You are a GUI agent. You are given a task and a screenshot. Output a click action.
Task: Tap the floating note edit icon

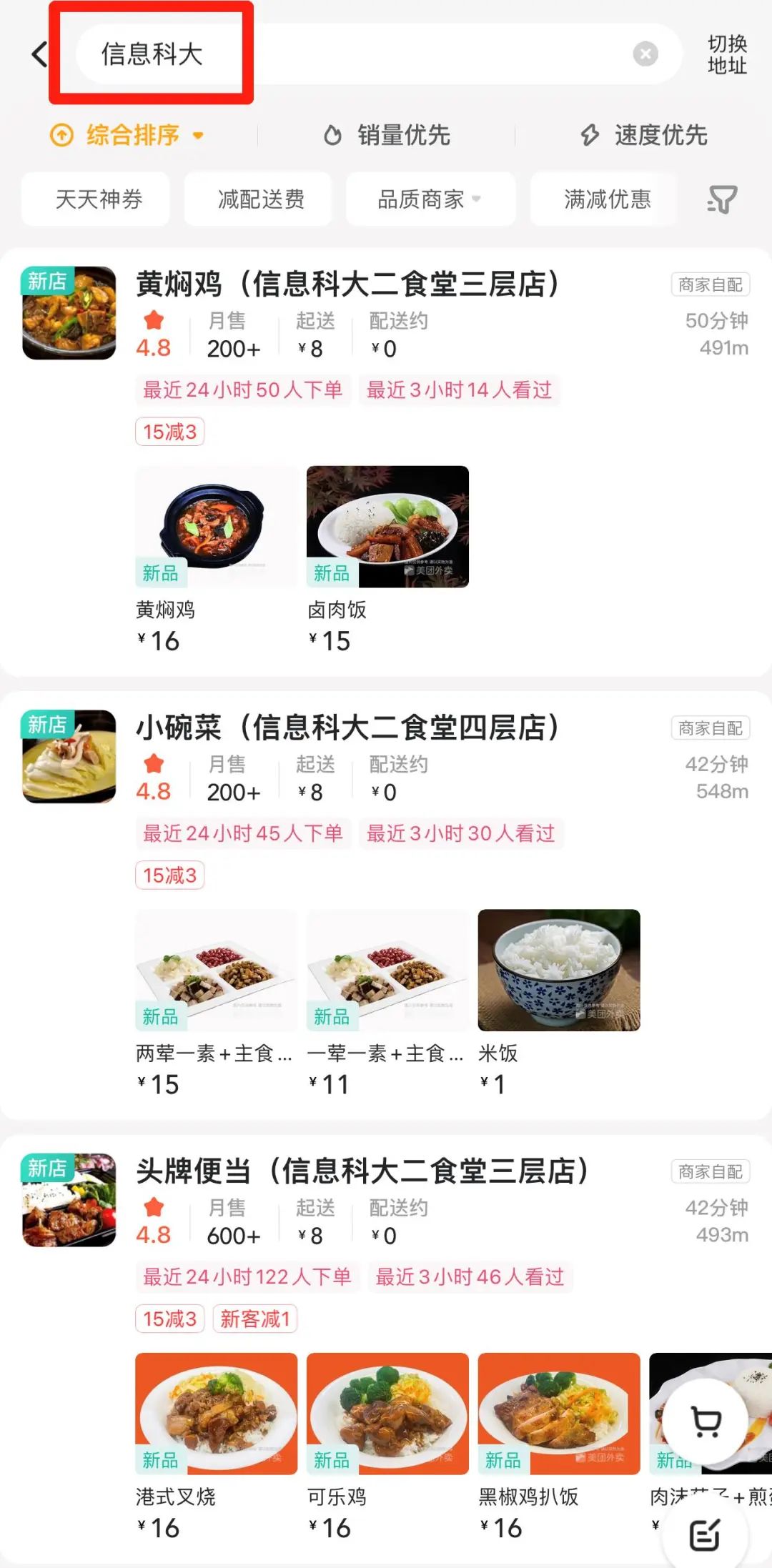coord(705,1534)
